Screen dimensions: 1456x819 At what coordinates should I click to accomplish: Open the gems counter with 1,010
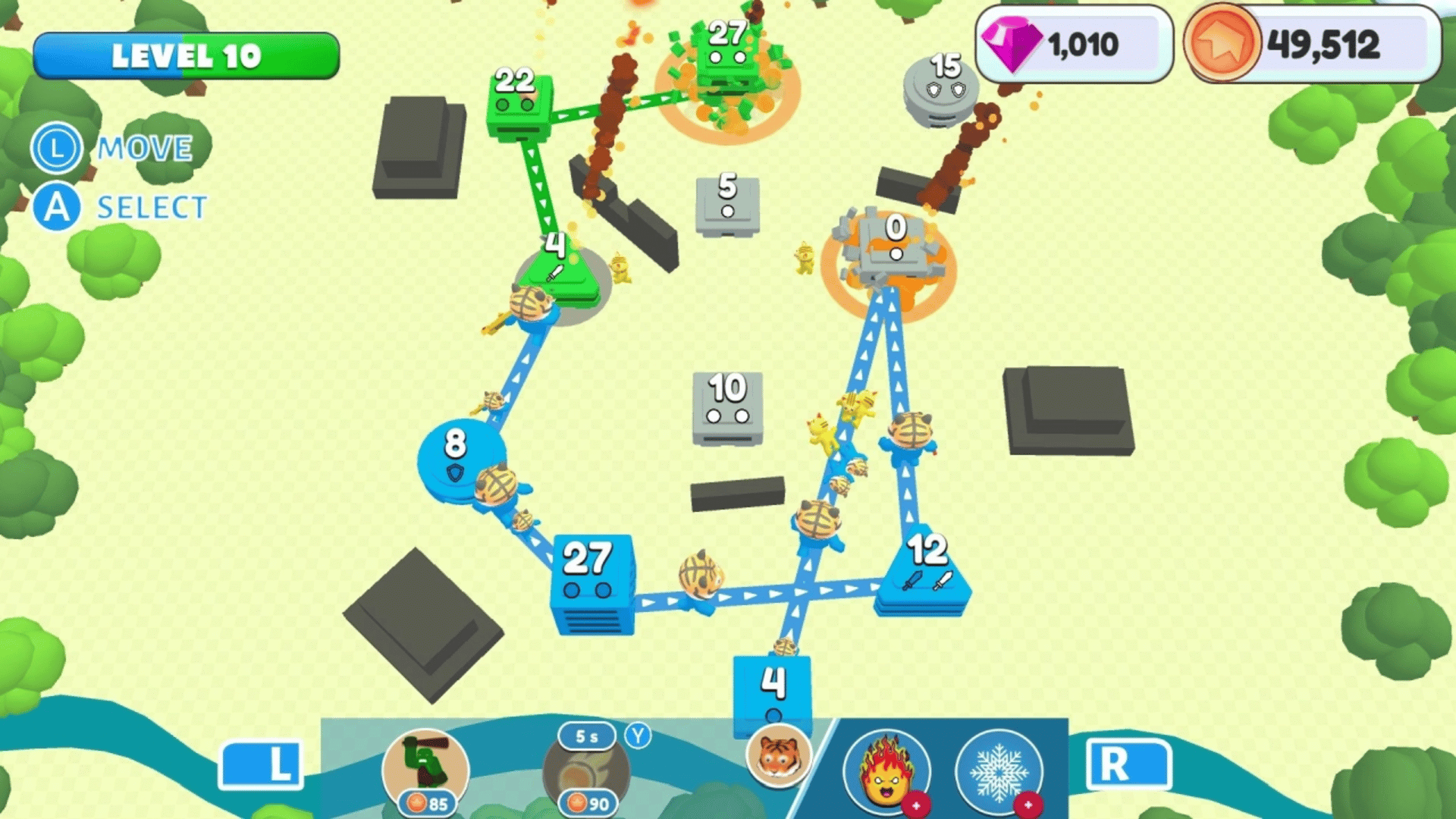1073,44
